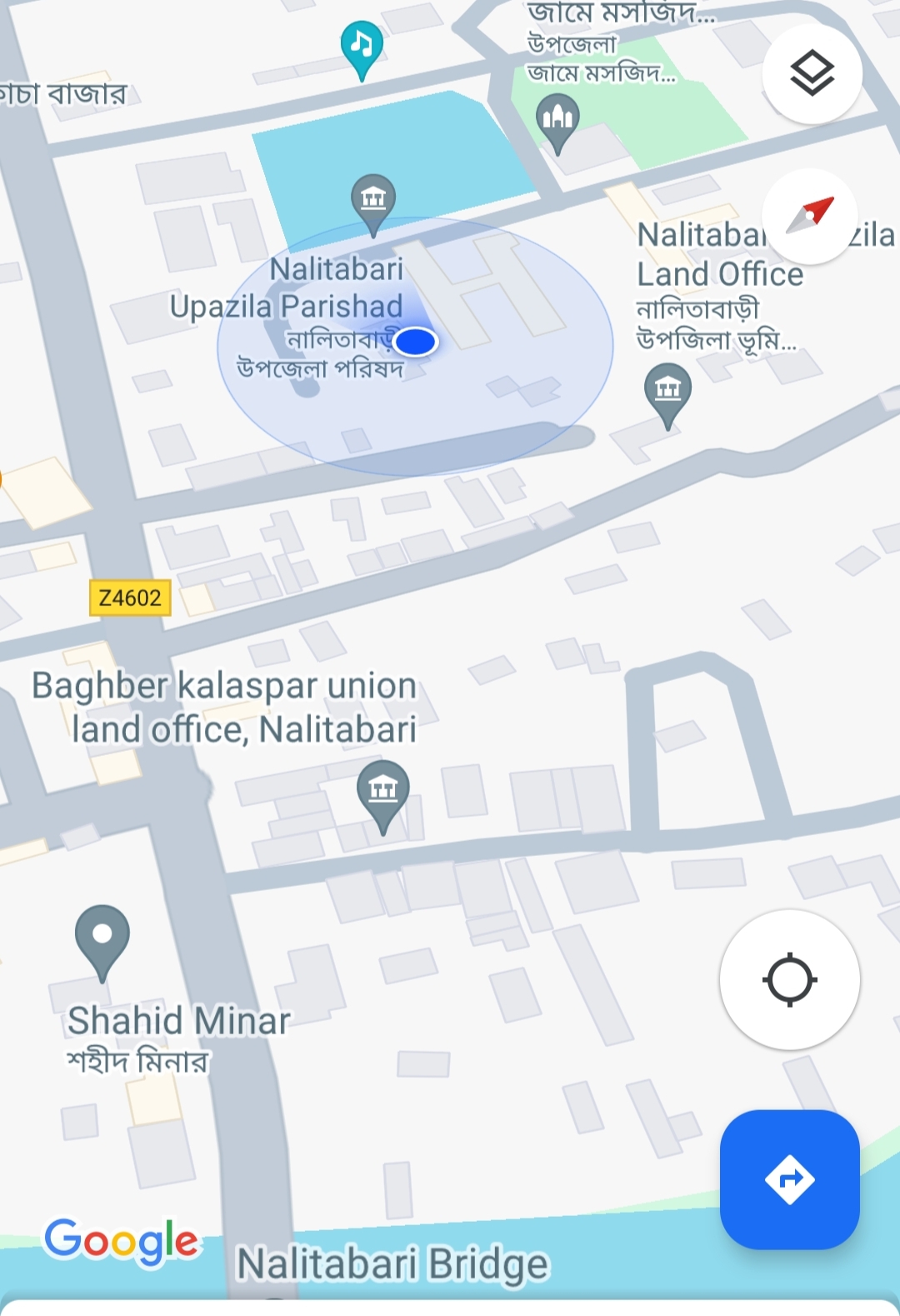900x1316 pixels.
Task: Tap the compass to reset north
Action: pos(809,217)
